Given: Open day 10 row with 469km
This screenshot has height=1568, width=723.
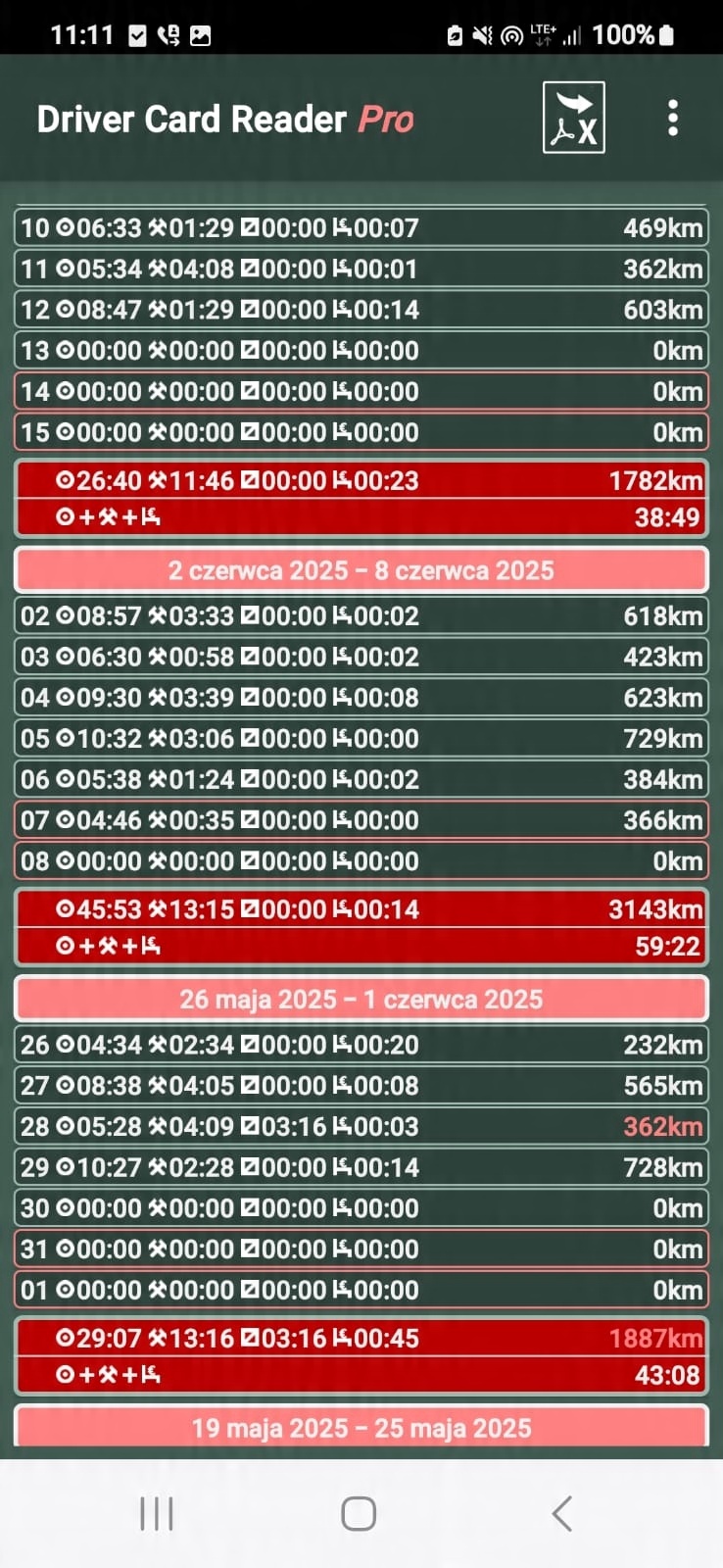Looking at the screenshot, I should coord(361,228).
